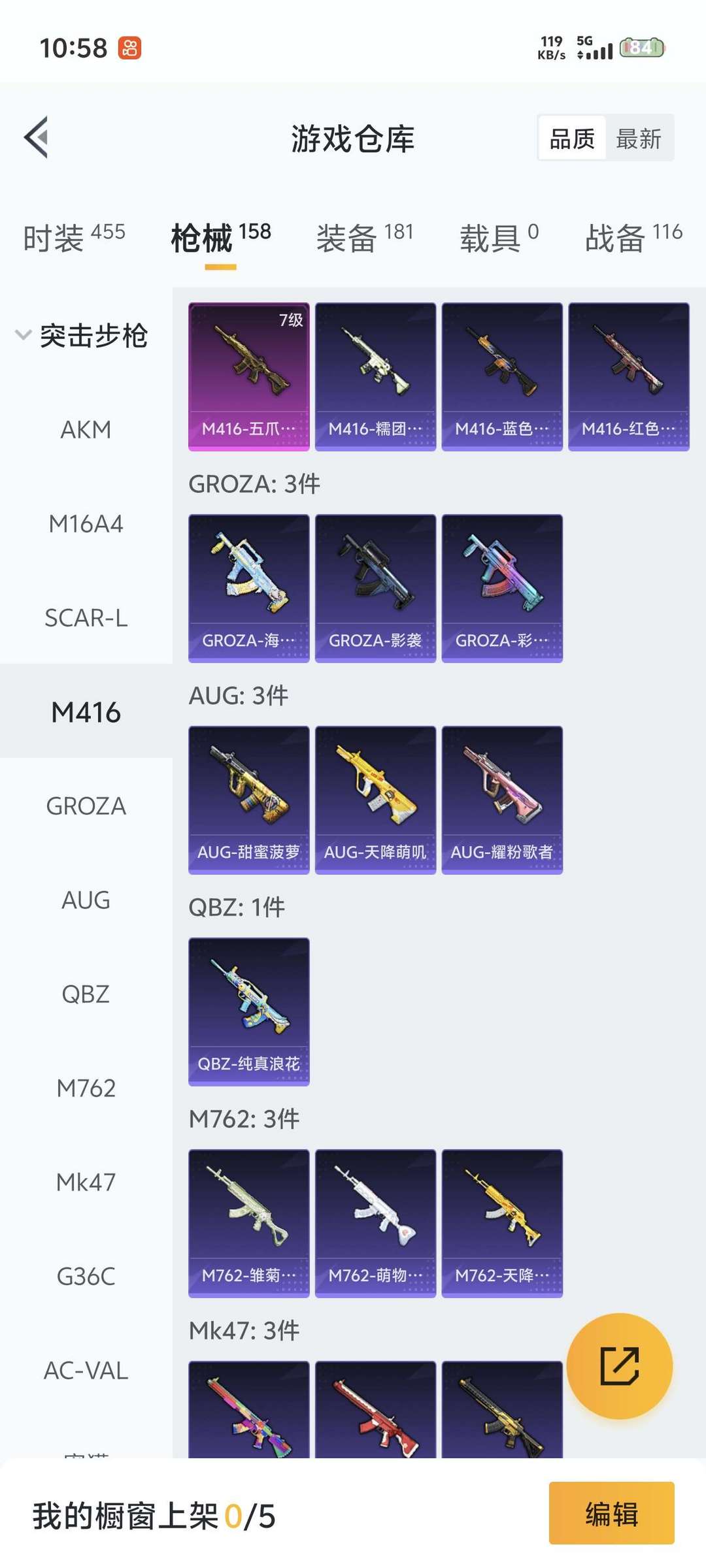Sort inventory by 品质

pos(572,139)
